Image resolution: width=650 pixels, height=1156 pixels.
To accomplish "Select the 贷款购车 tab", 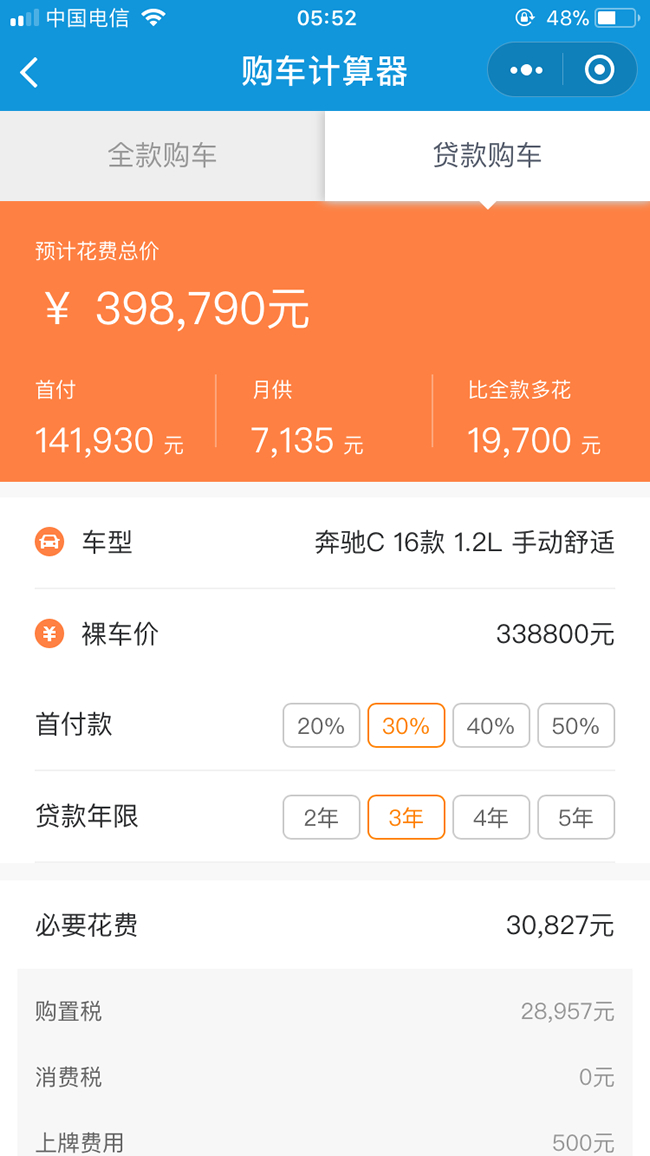I will [487, 156].
